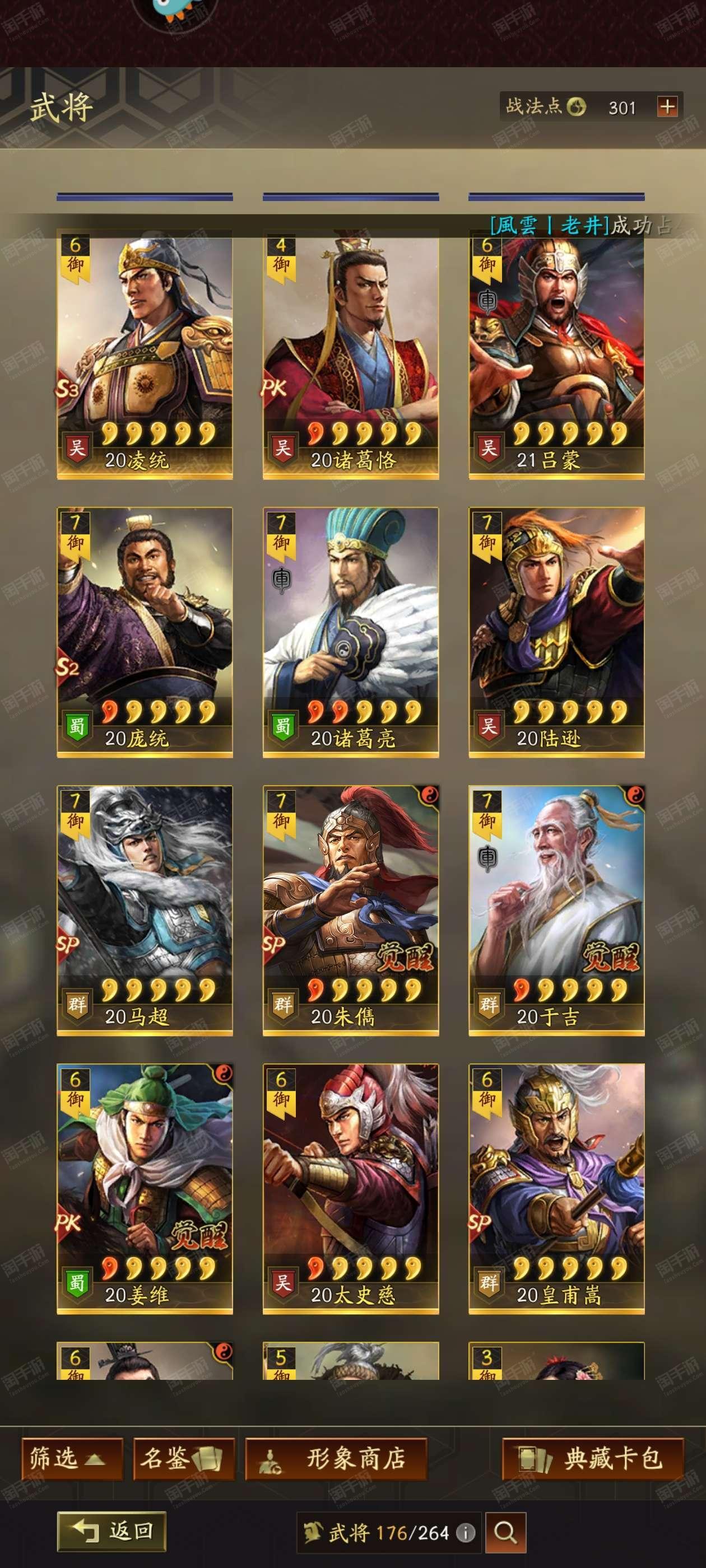The width and height of the screenshot is (706, 1568).
Task: Open the 诸葛亮 general card
Action: coord(351,632)
